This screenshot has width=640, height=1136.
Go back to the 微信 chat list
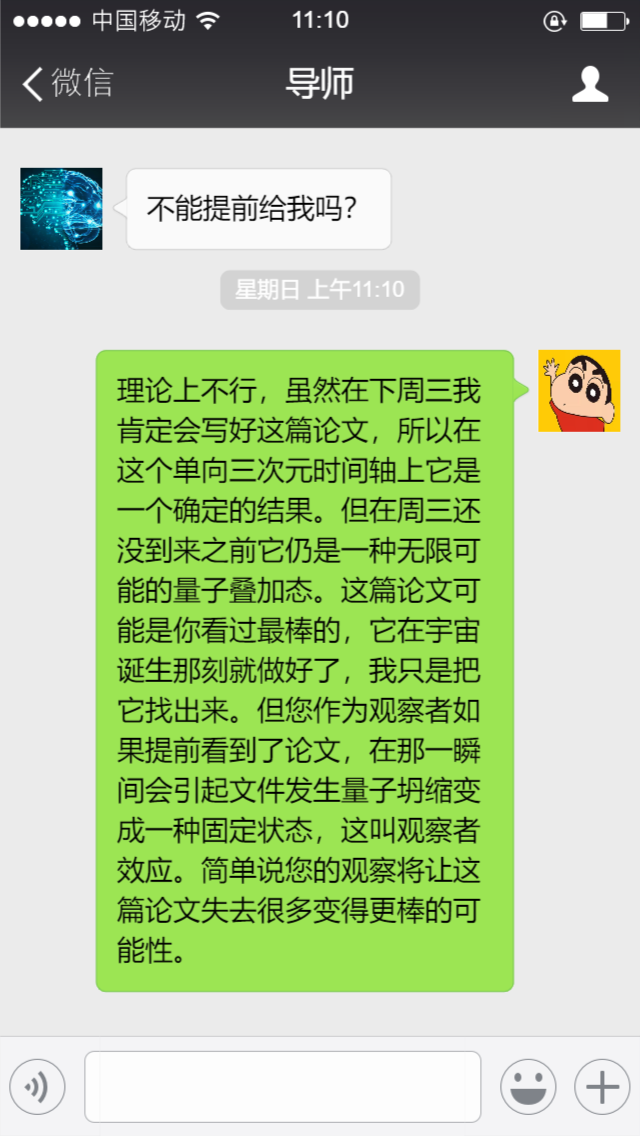click(66, 83)
